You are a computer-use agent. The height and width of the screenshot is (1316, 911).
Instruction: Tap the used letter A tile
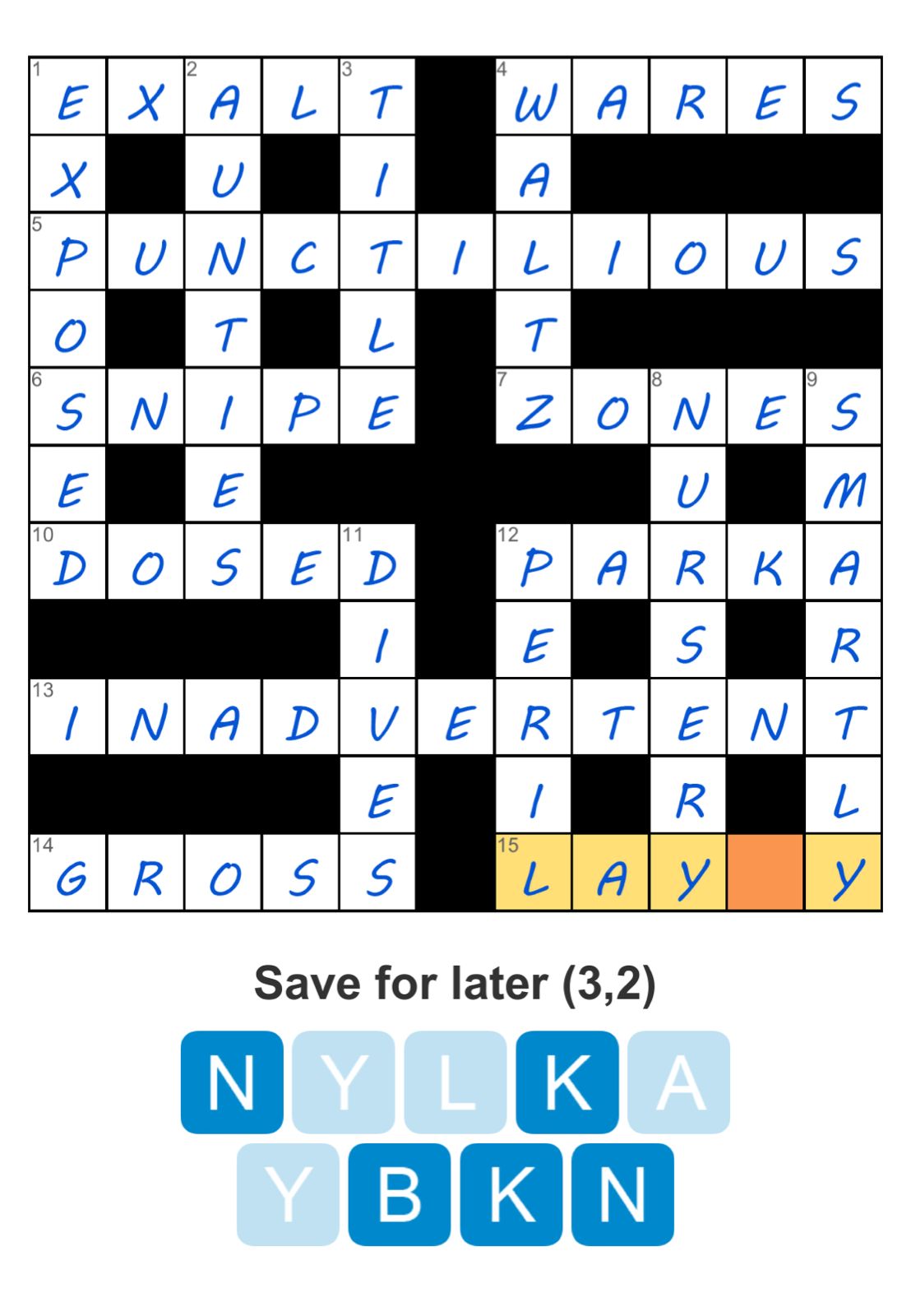coord(678,1082)
